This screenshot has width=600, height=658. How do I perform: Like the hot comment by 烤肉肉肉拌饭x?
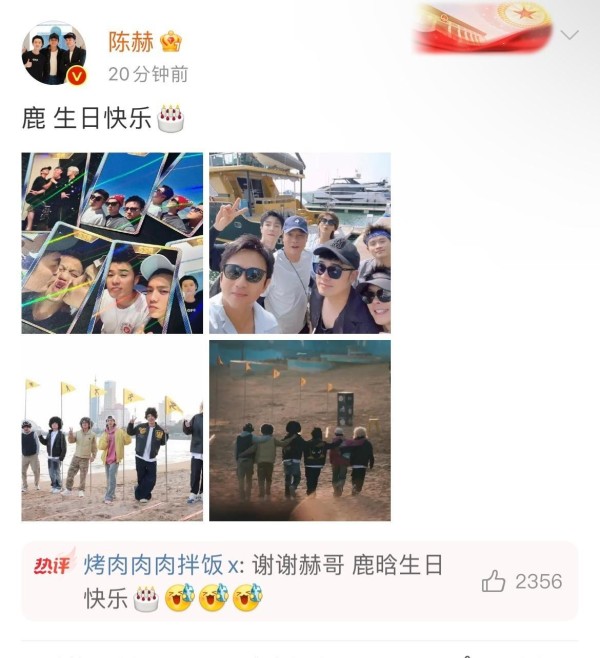tap(494, 582)
